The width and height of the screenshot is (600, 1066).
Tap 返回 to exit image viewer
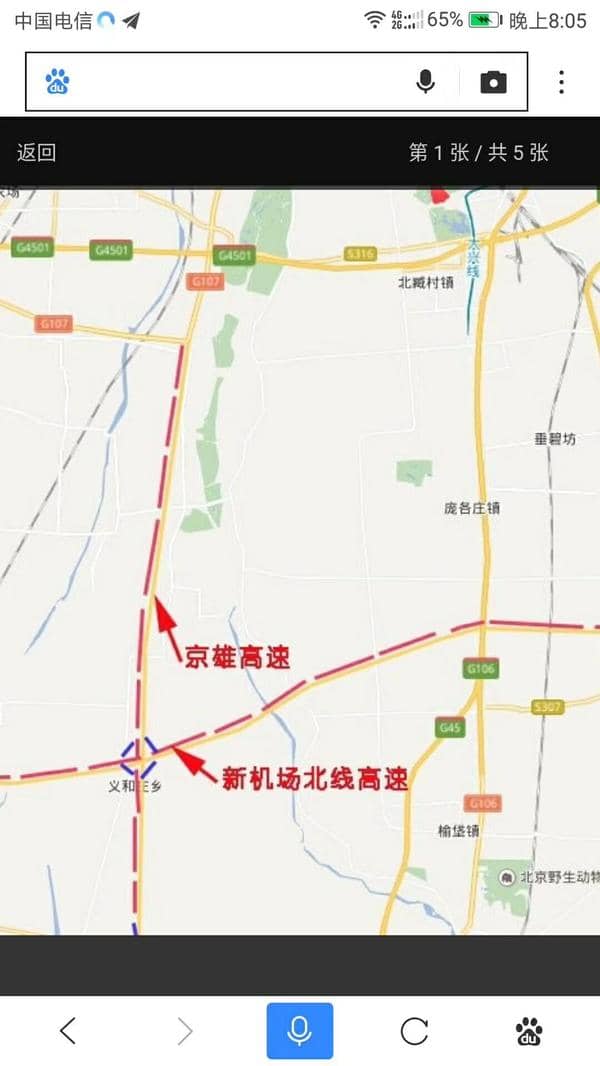pyautogui.click(x=37, y=152)
